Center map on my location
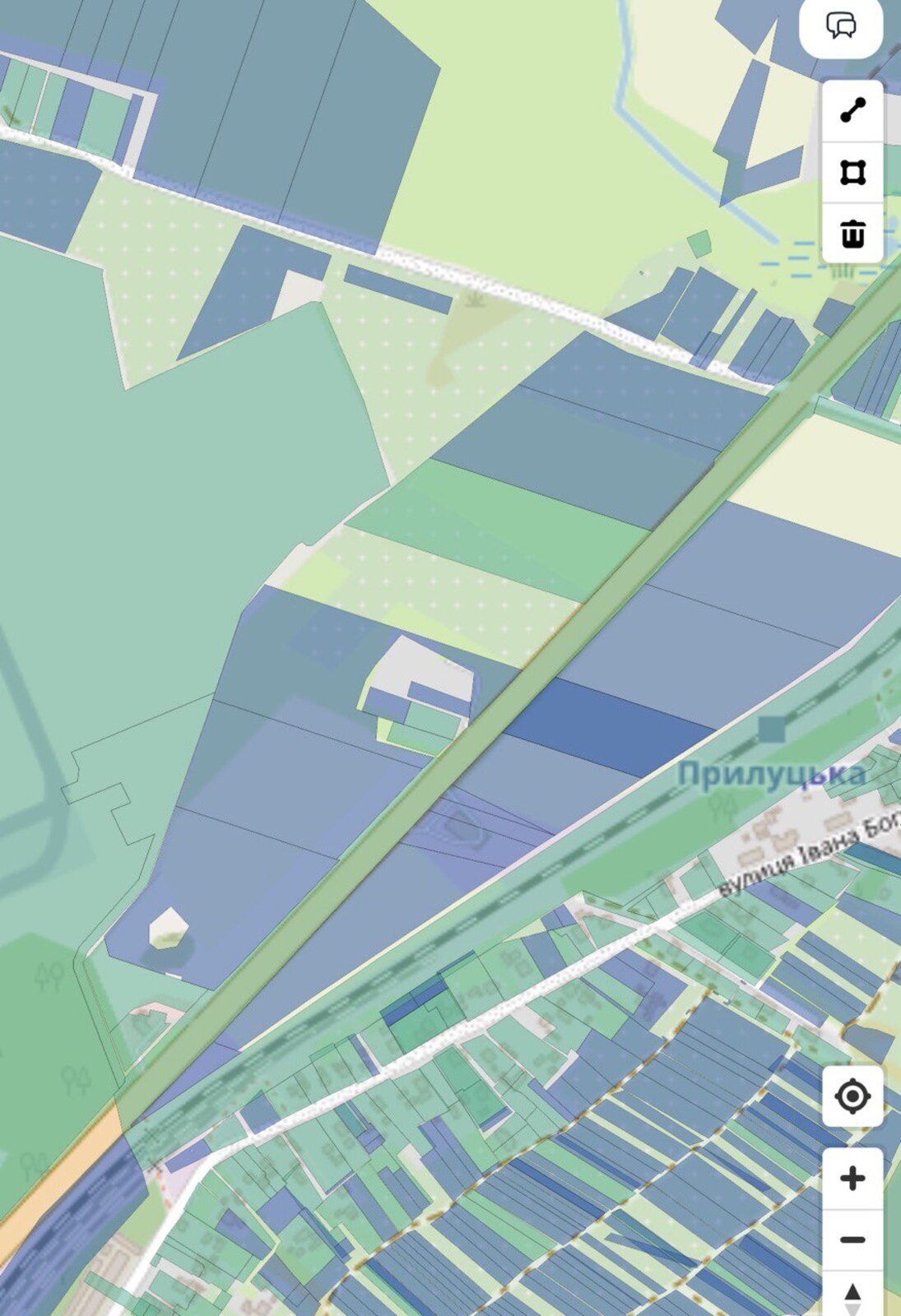Image resolution: width=901 pixels, height=1316 pixels. tap(852, 1096)
